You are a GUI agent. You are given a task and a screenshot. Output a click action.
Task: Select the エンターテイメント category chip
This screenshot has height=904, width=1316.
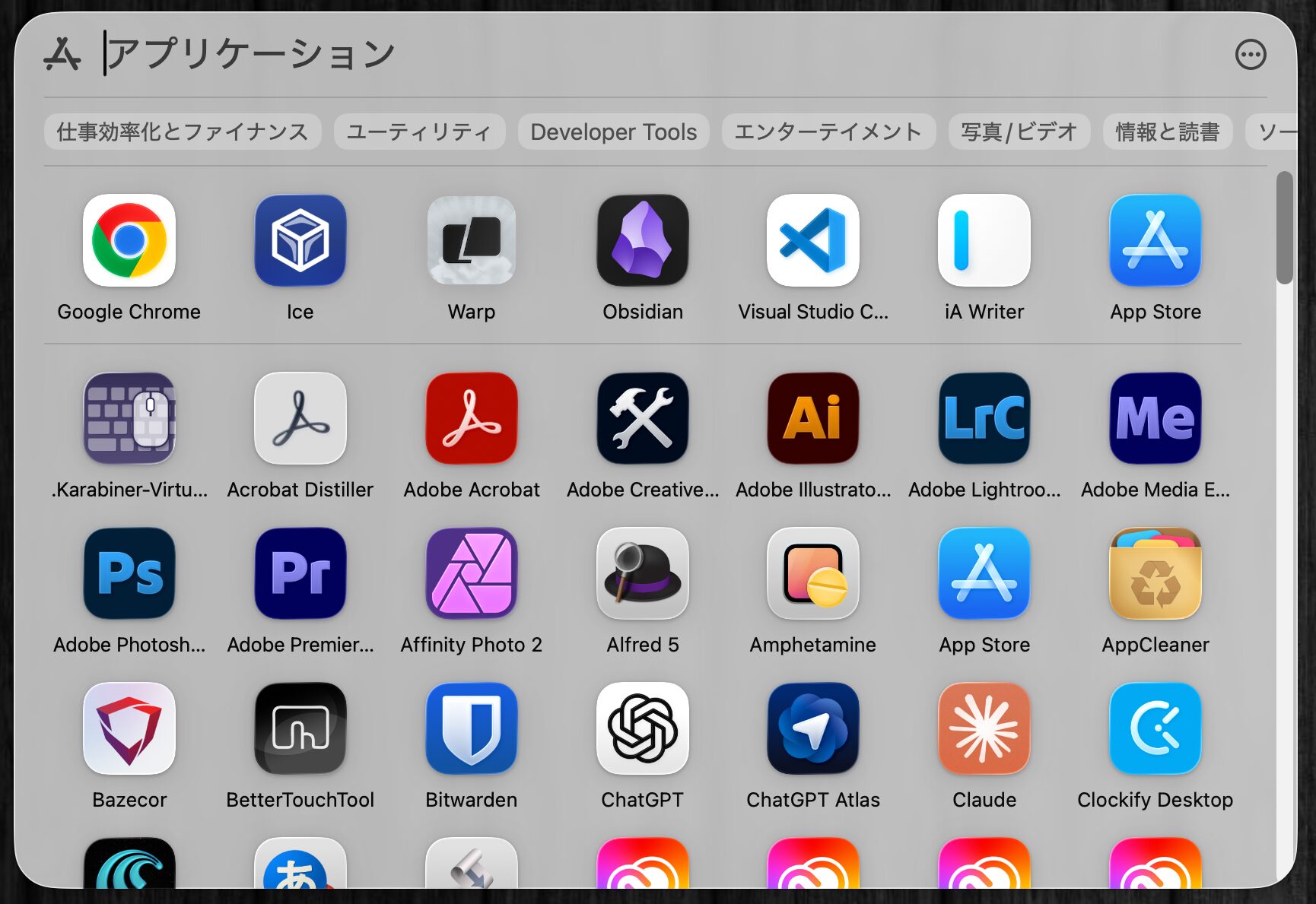coord(828,132)
